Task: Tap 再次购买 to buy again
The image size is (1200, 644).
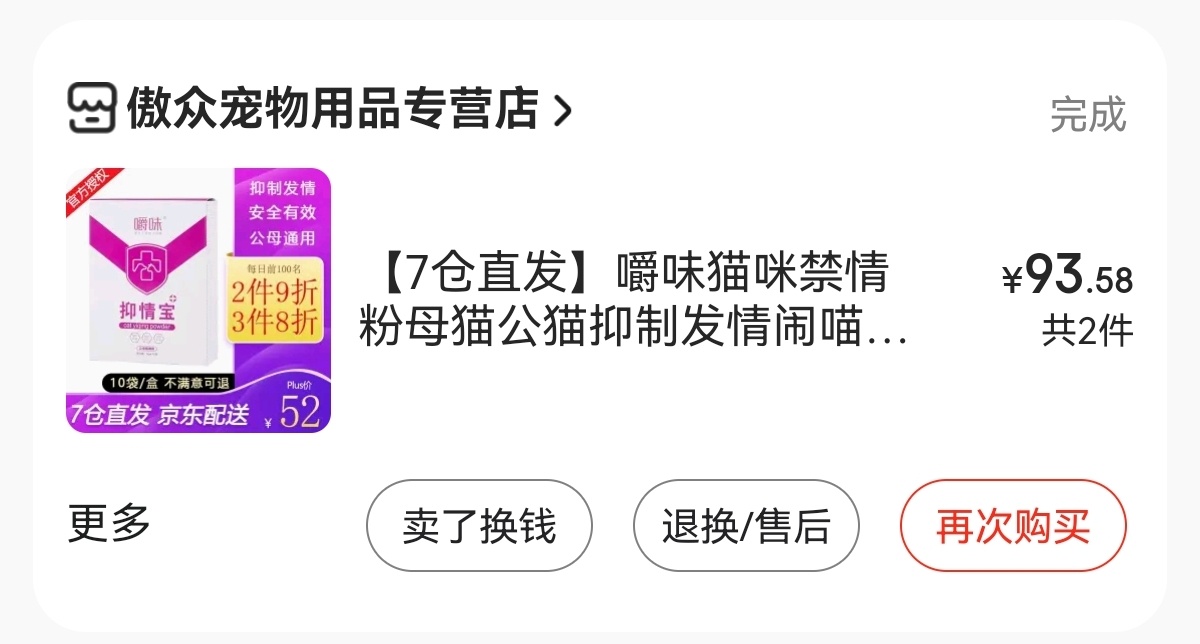Action: pyautogui.click(x=1012, y=526)
